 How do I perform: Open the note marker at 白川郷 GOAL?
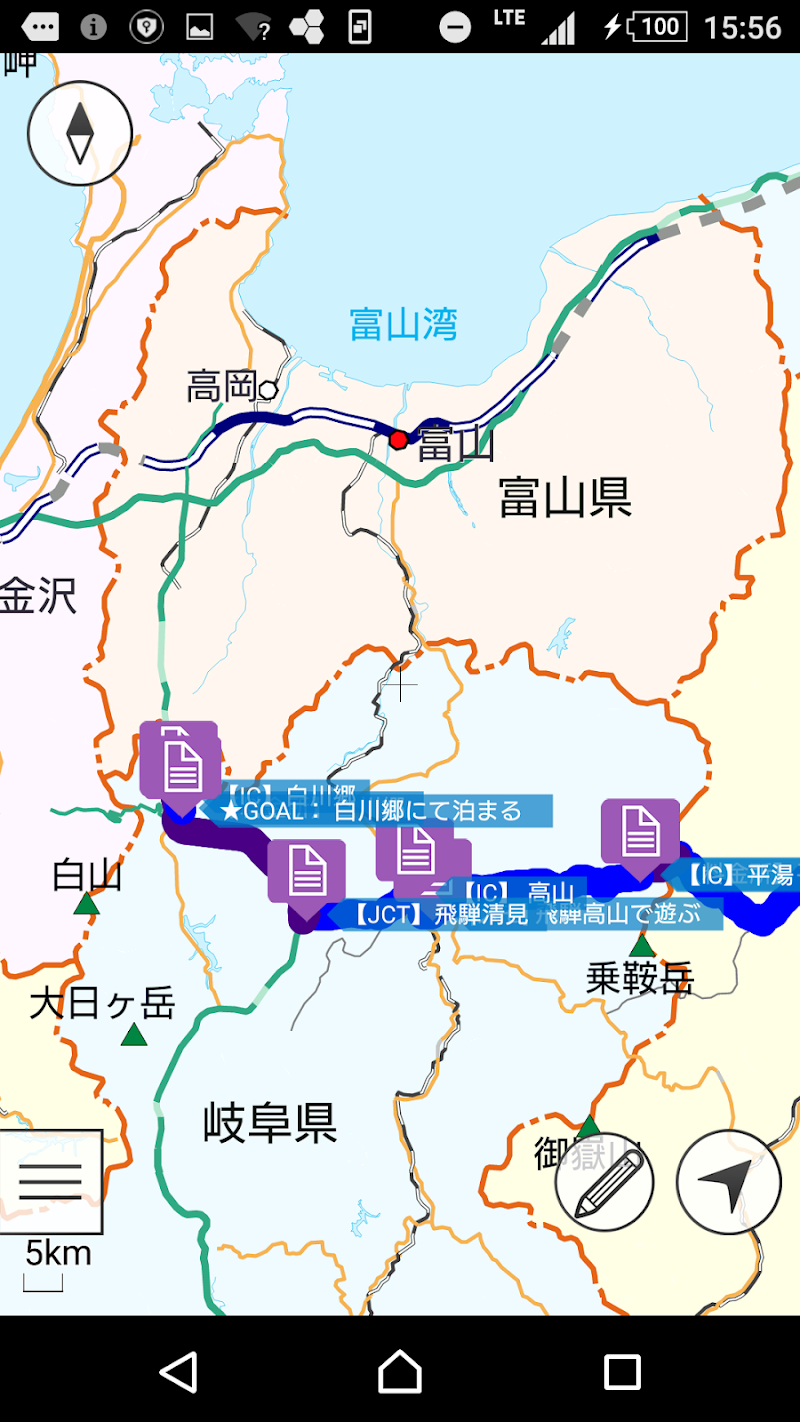(180, 764)
